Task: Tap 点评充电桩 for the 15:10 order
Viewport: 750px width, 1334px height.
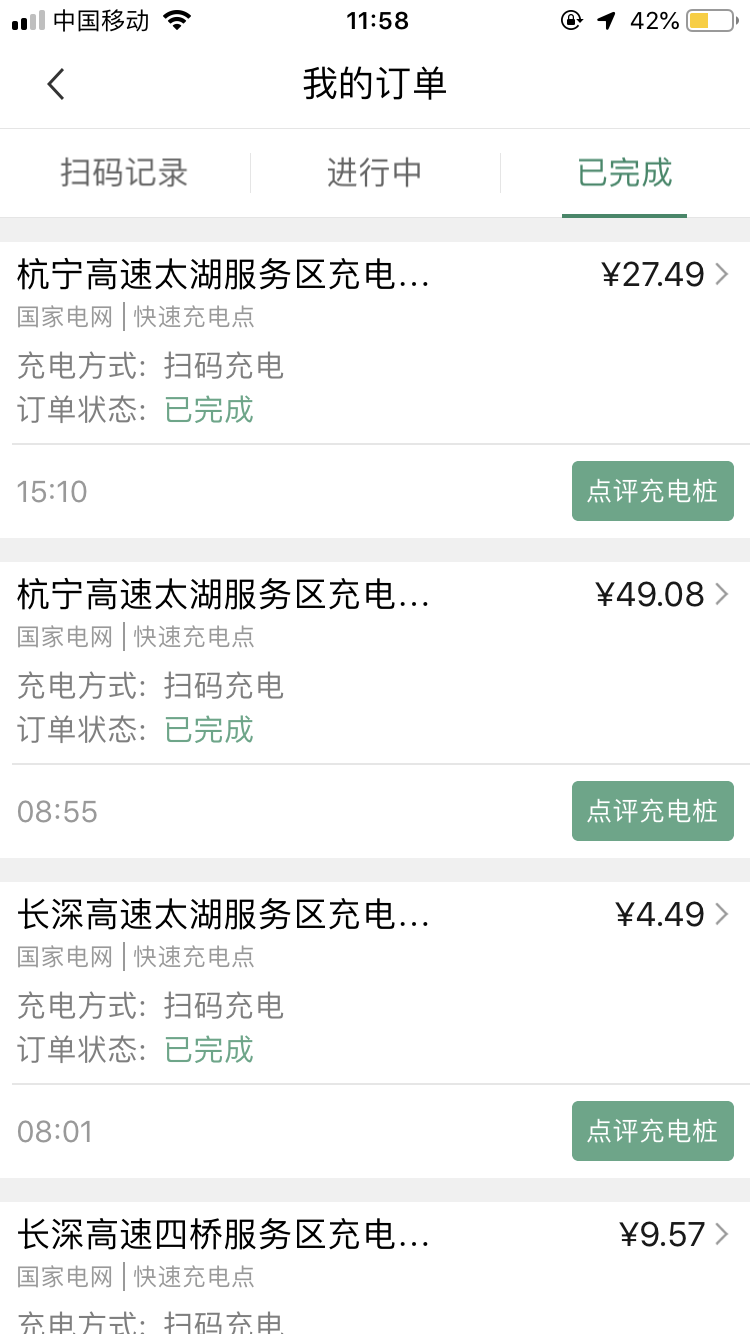Action: tap(653, 491)
